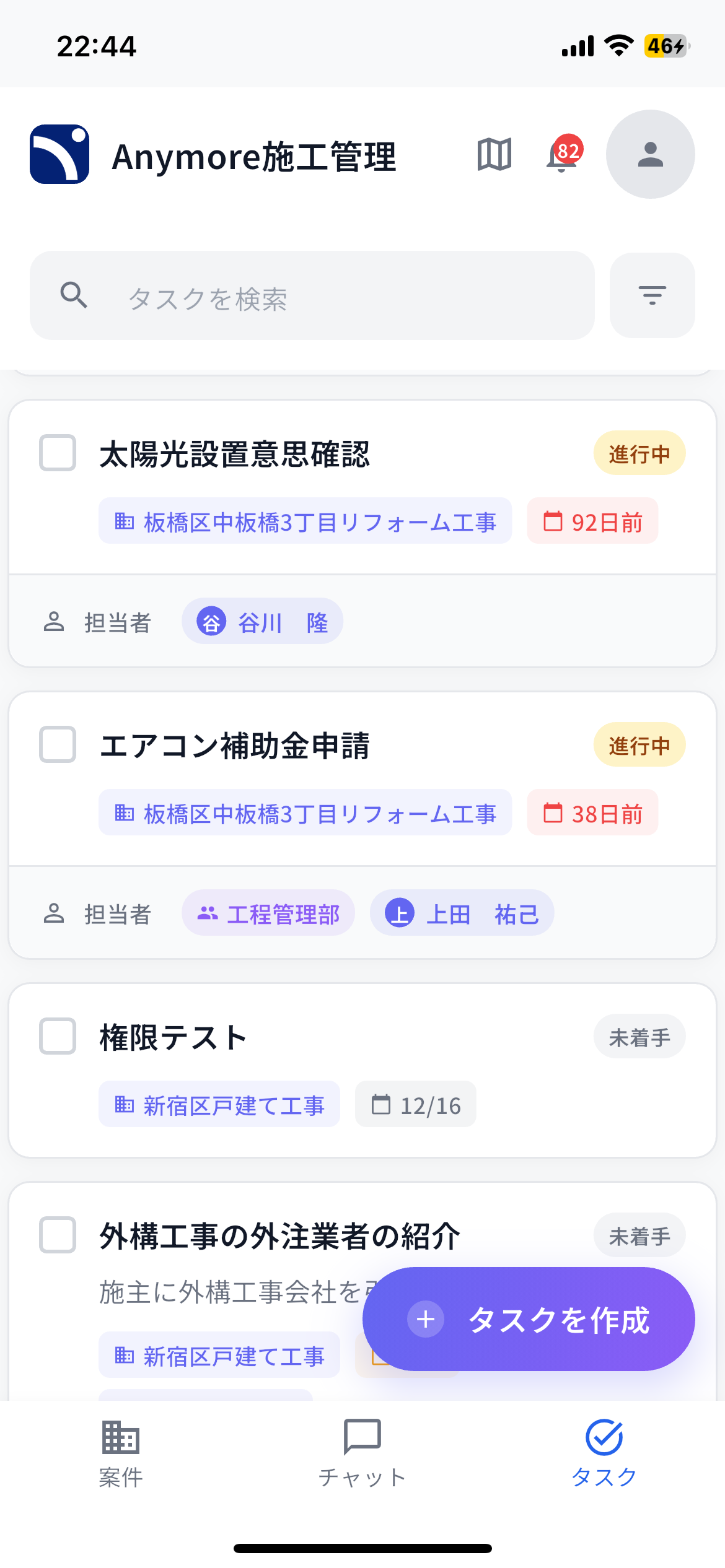725x1568 pixels.
Task: Open the 板橋区中板橋3丁目リフォーム工事 project link
Action: tap(305, 522)
